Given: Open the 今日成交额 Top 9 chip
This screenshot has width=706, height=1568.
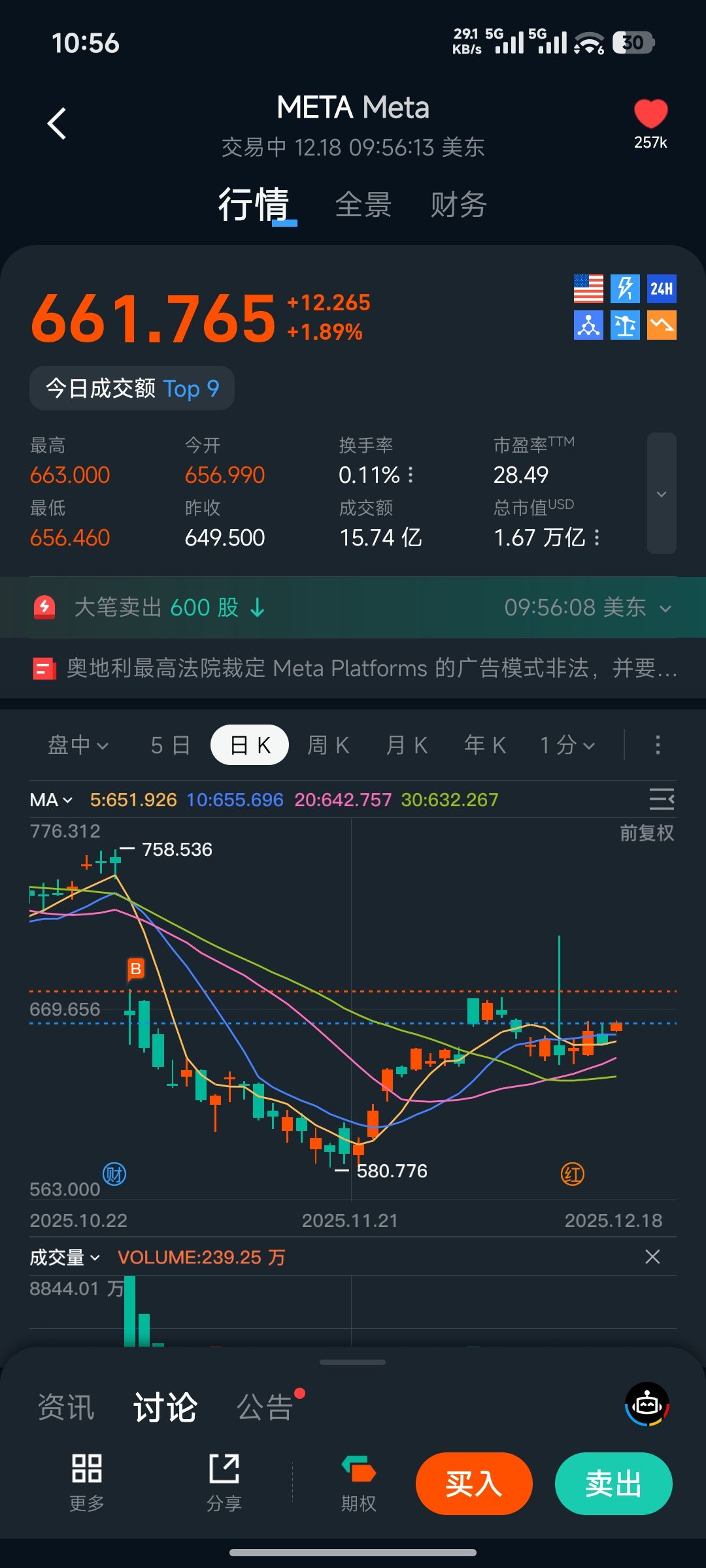Looking at the screenshot, I should 132,389.
